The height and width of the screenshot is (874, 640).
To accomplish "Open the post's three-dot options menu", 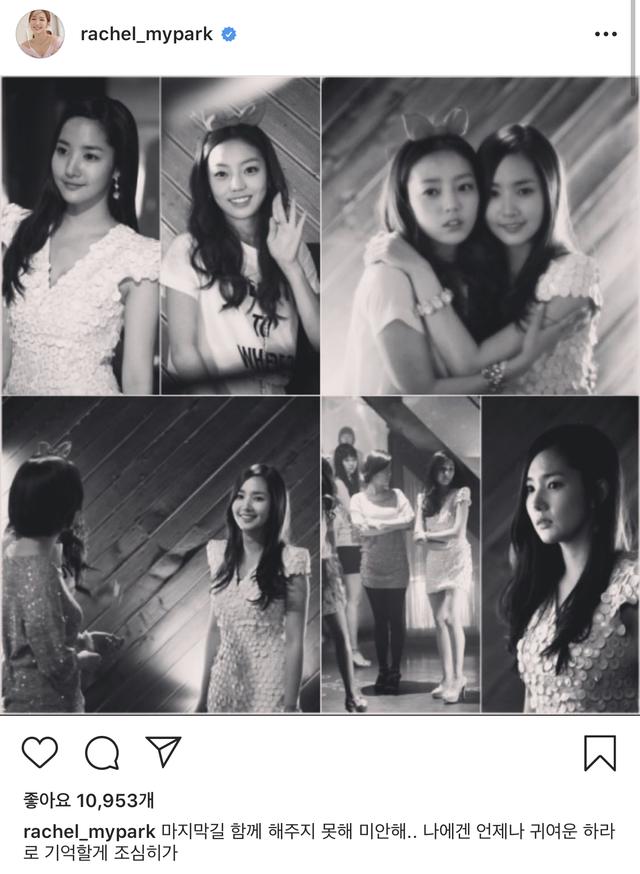I will [x=605, y=34].
